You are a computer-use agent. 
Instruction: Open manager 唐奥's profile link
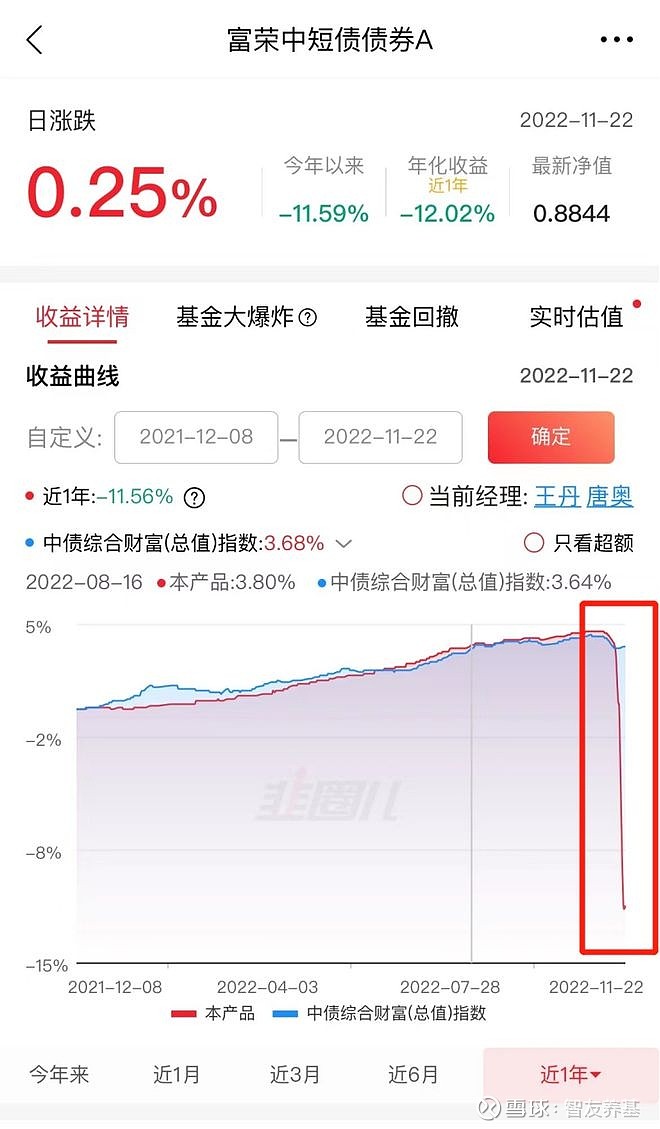tap(610, 497)
